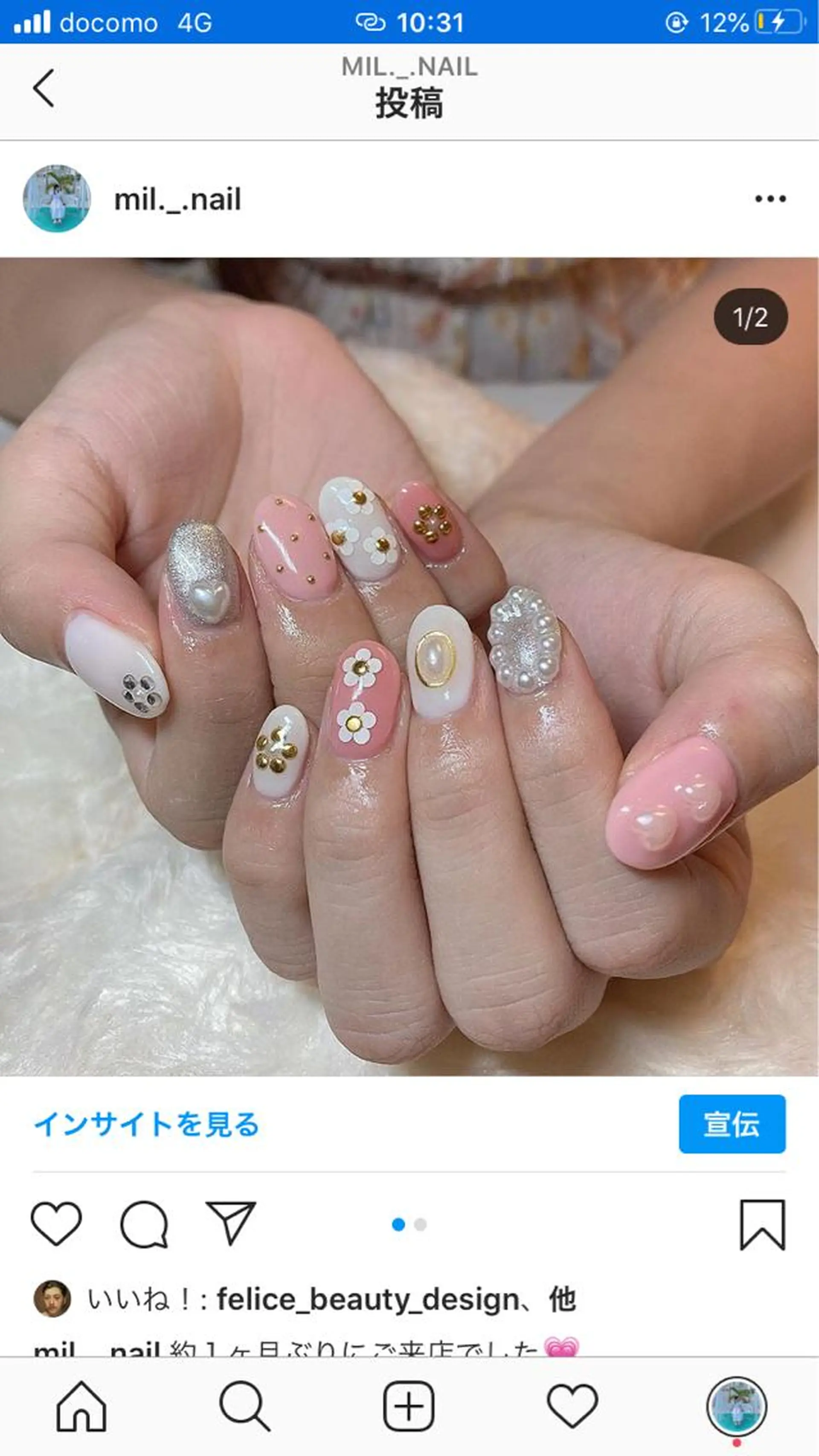Open mil._.nail profile from post header username

[177, 200]
